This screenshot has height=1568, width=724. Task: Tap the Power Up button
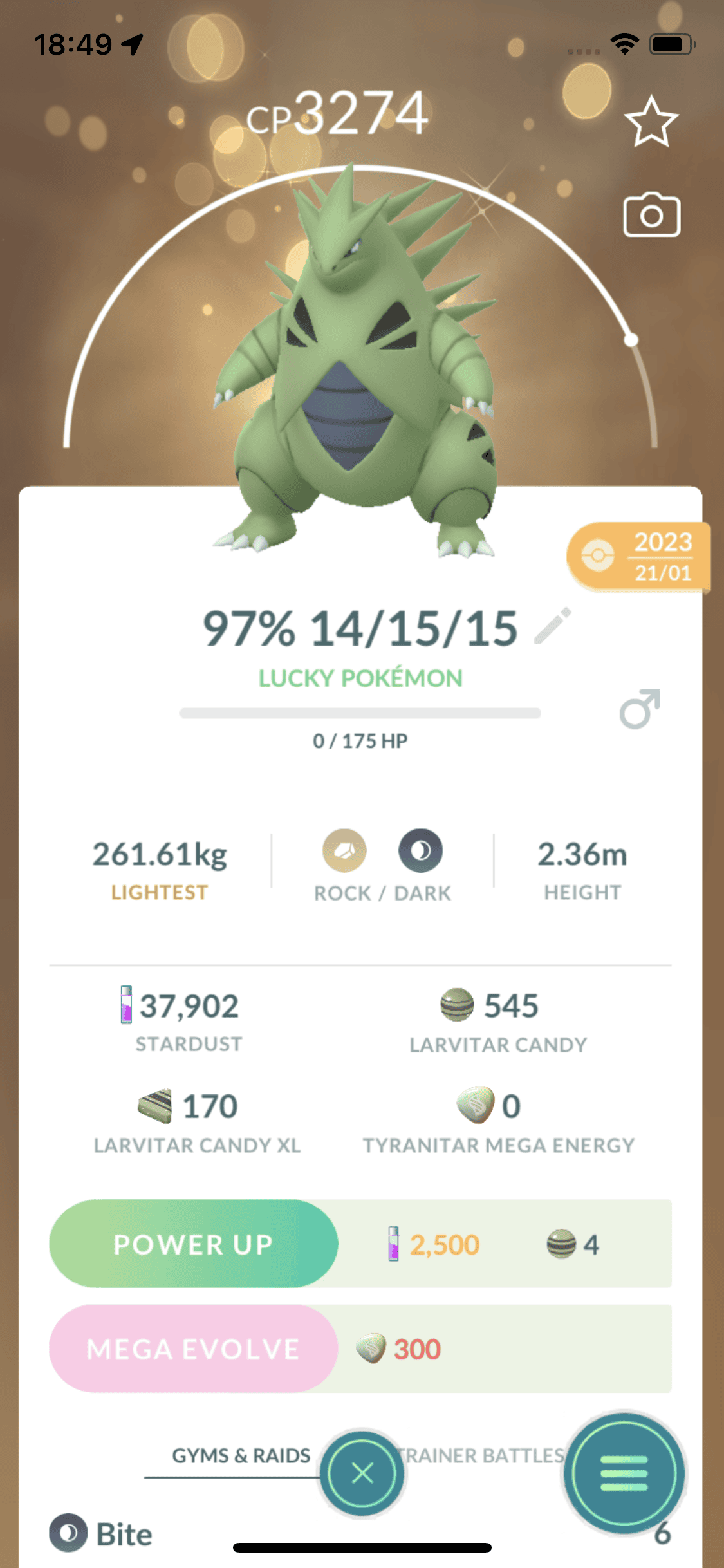(x=194, y=1244)
